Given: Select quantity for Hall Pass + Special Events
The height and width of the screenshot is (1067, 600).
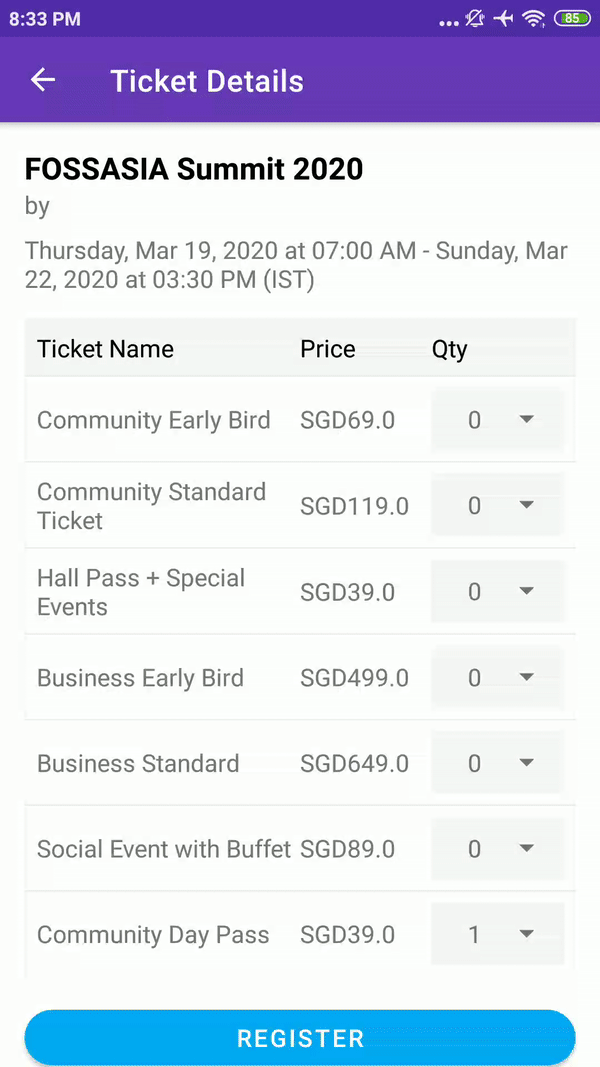Looking at the screenshot, I should [x=498, y=592].
